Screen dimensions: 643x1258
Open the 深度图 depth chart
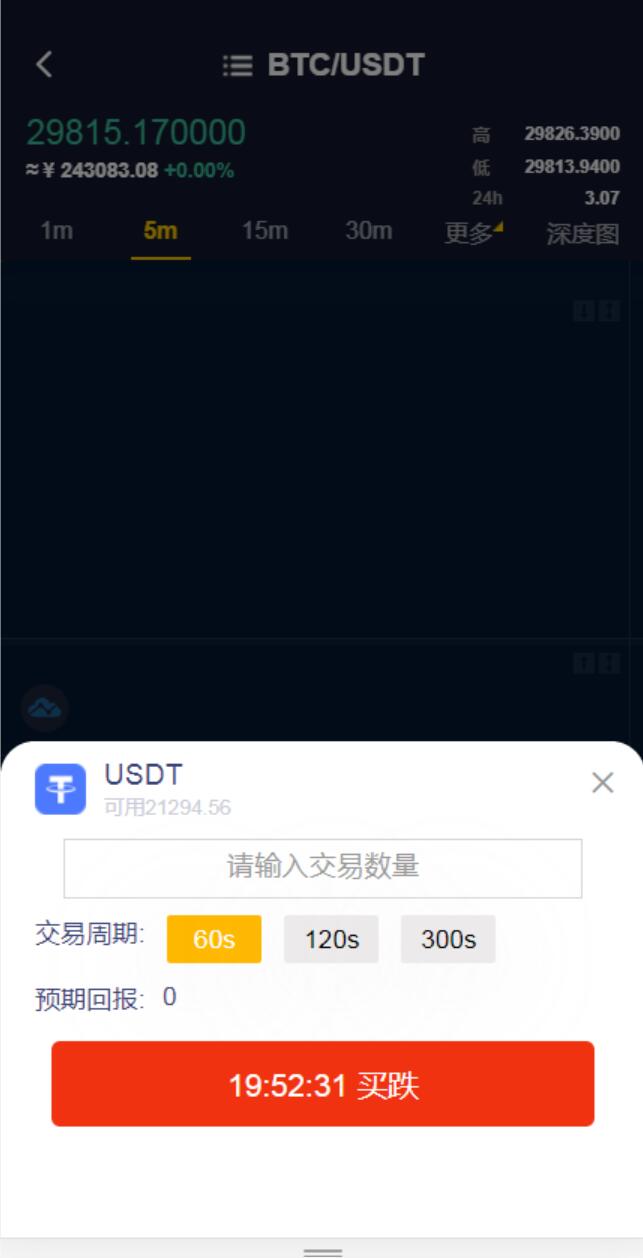pyautogui.click(x=582, y=234)
